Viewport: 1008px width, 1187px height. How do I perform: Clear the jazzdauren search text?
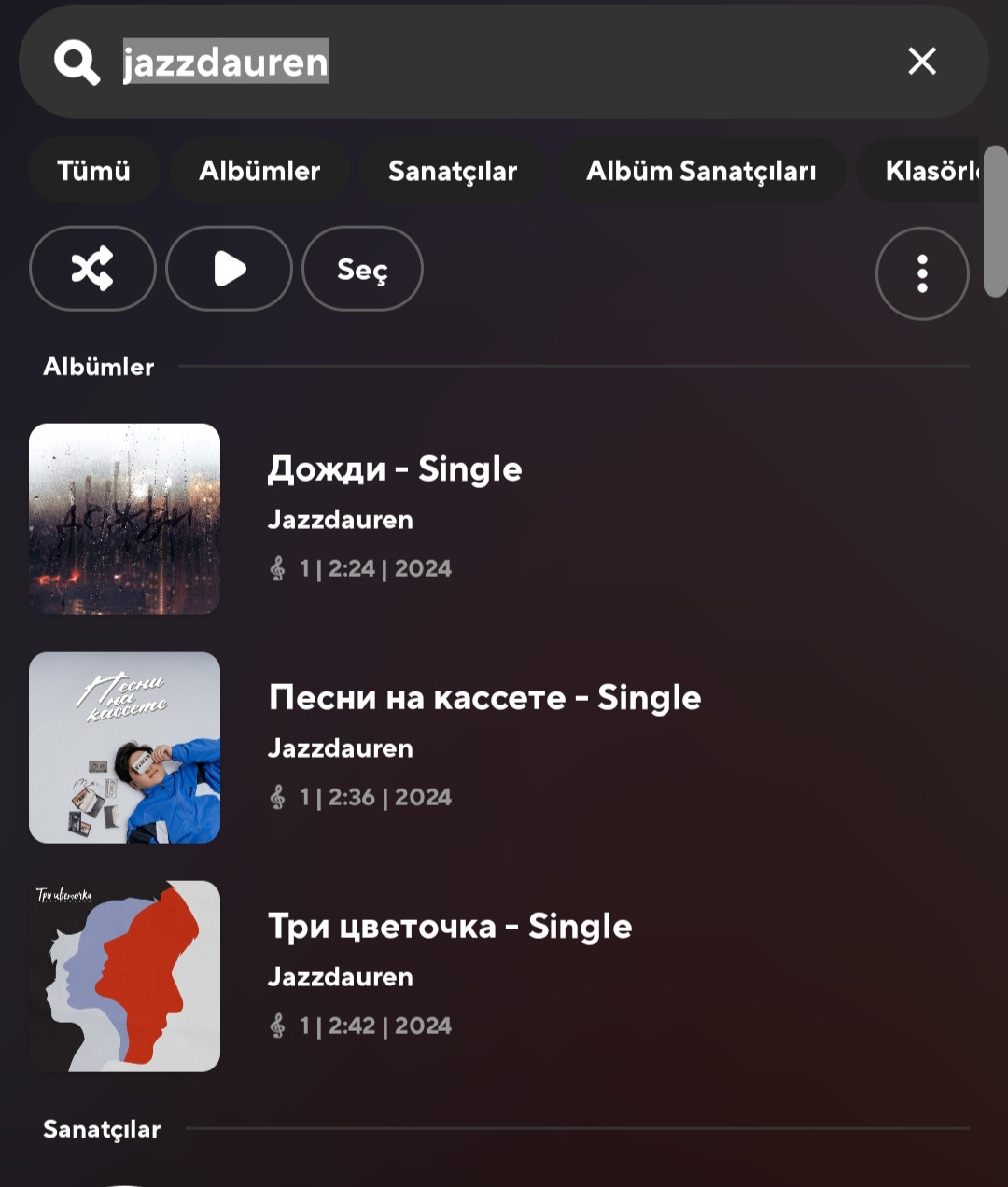click(x=921, y=62)
